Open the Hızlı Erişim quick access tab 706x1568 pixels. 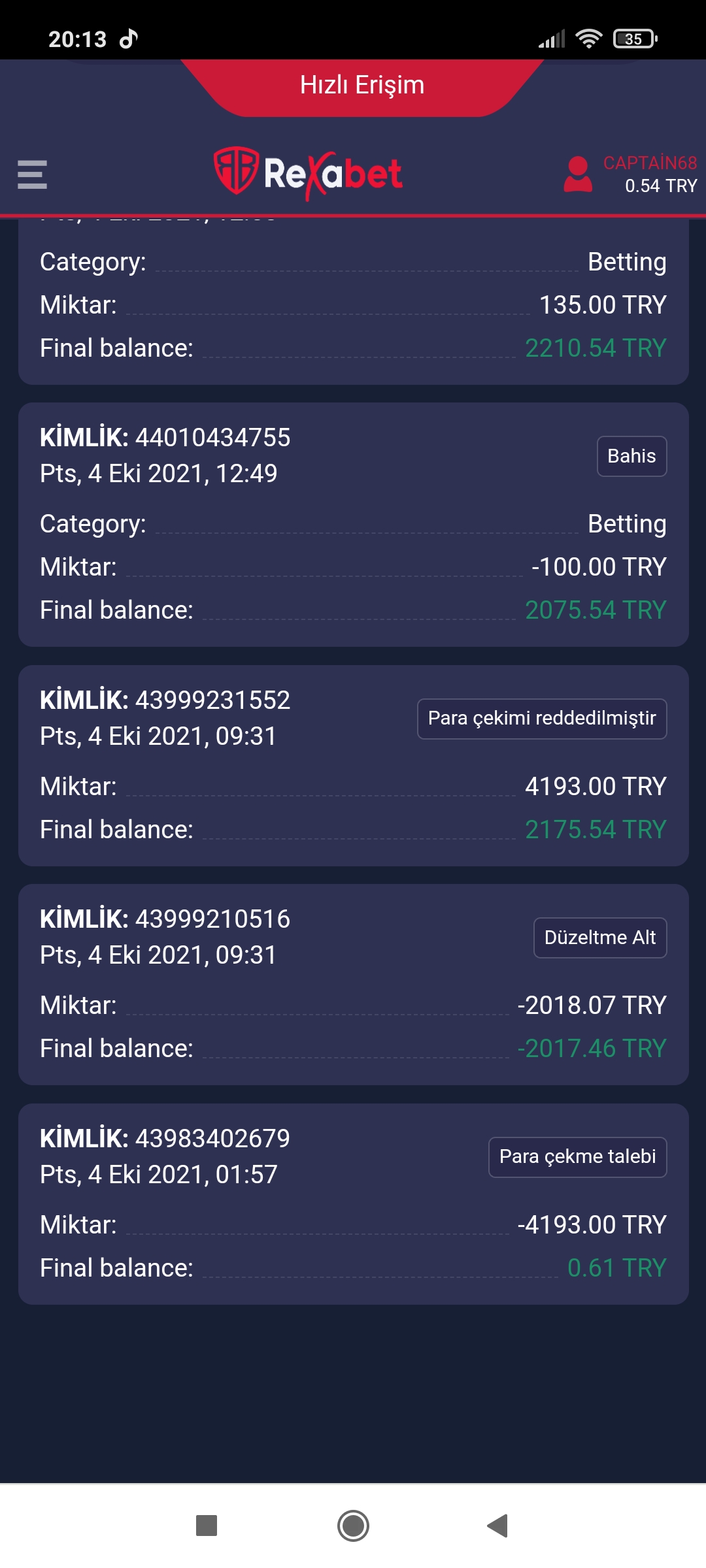pos(362,86)
